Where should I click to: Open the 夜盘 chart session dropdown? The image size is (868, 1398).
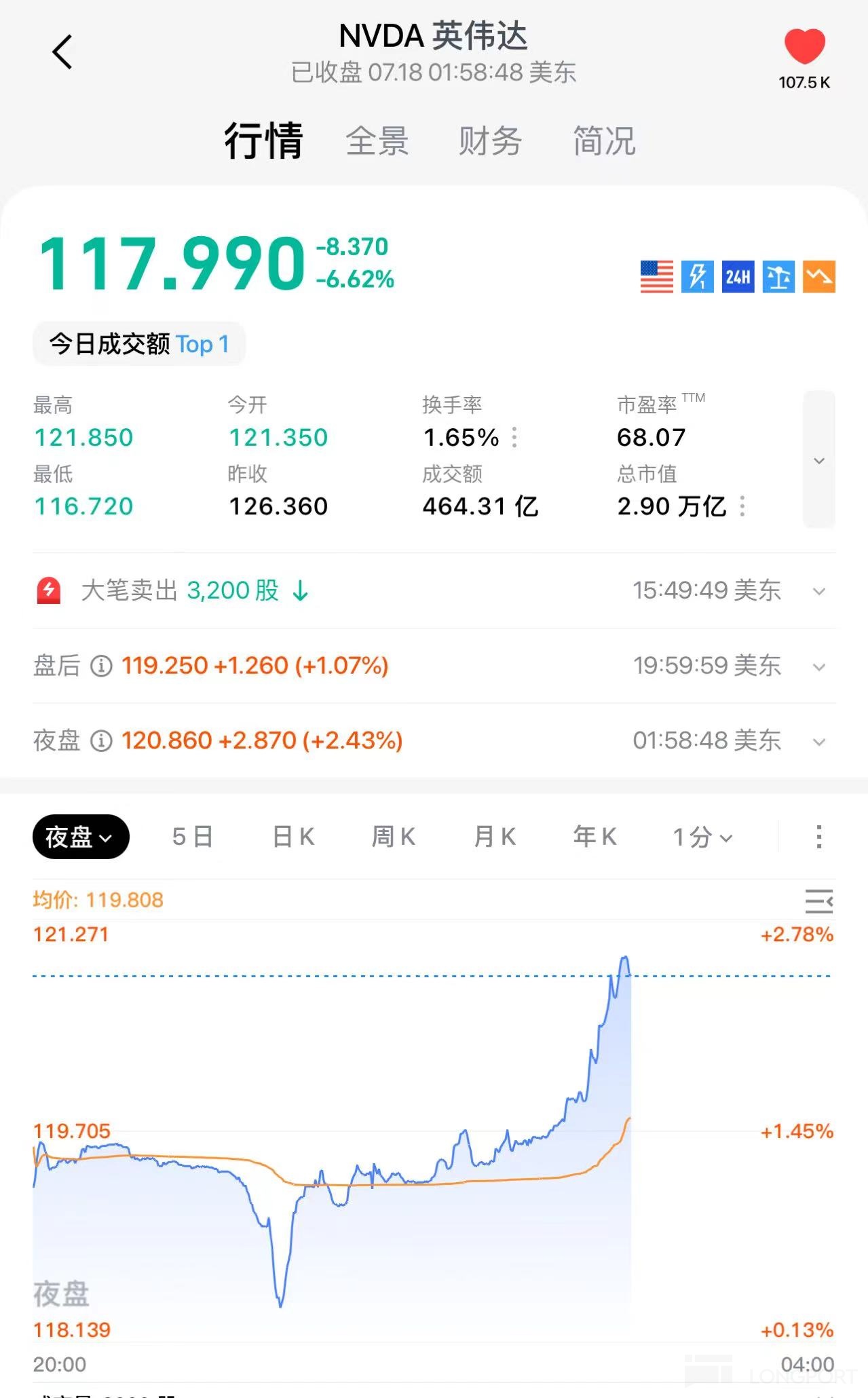click(81, 837)
